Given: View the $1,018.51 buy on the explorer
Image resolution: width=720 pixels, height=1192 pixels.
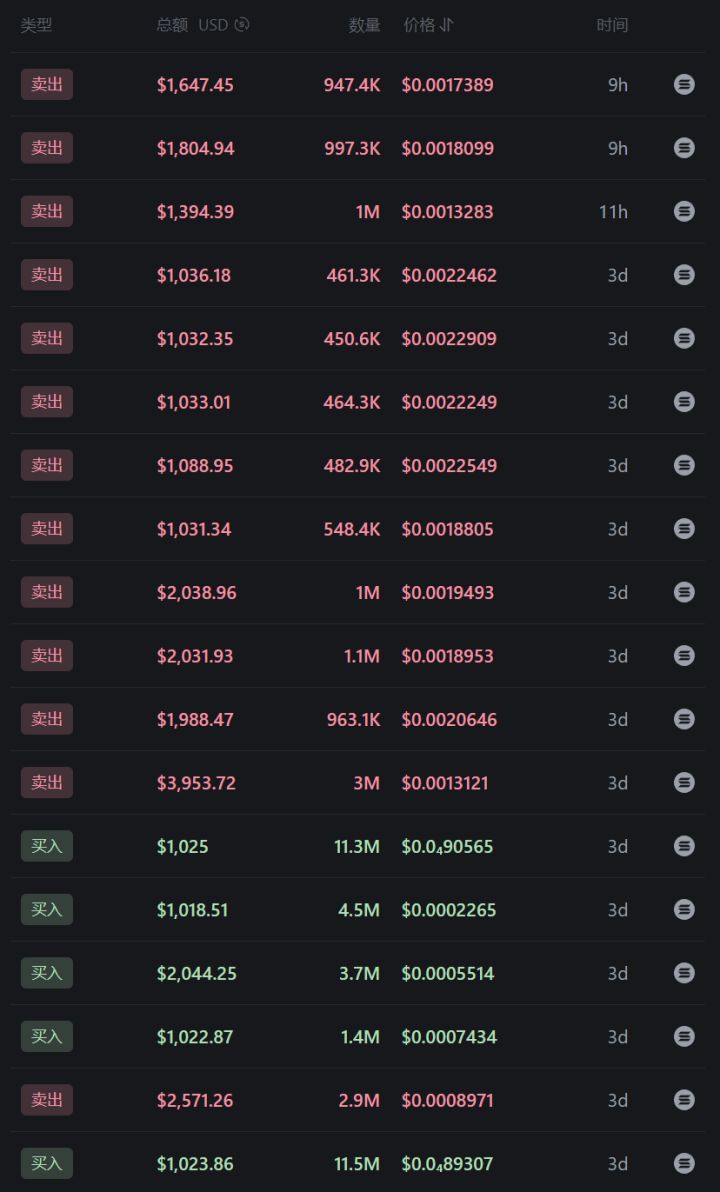Looking at the screenshot, I should [x=684, y=910].
